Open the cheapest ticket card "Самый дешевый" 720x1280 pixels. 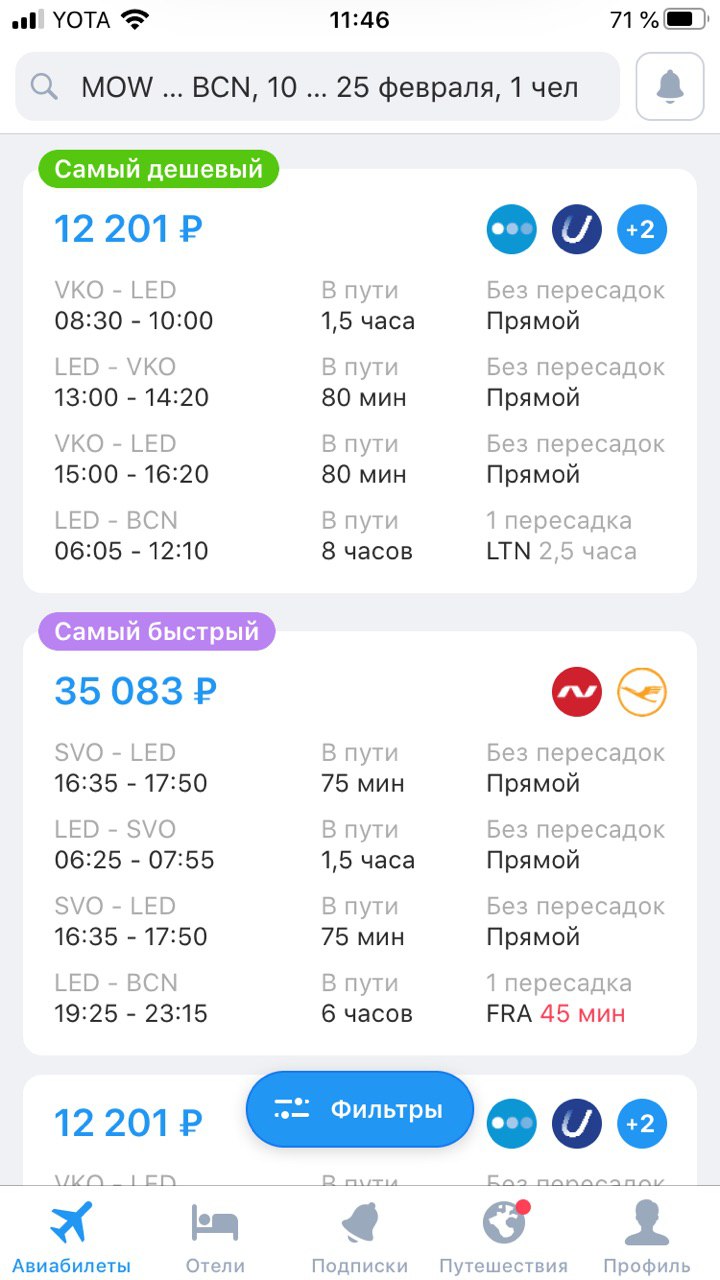(359, 380)
